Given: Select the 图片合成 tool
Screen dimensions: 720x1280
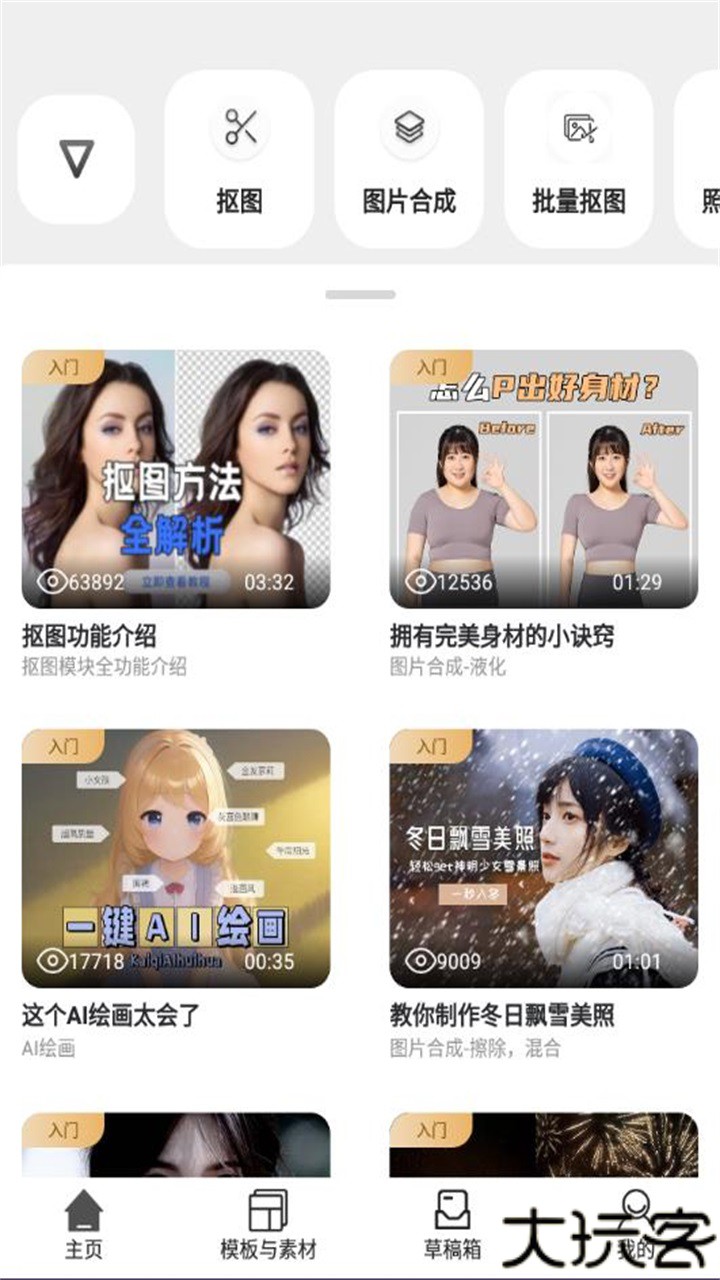Looking at the screenshot, I should pos(409,159).
